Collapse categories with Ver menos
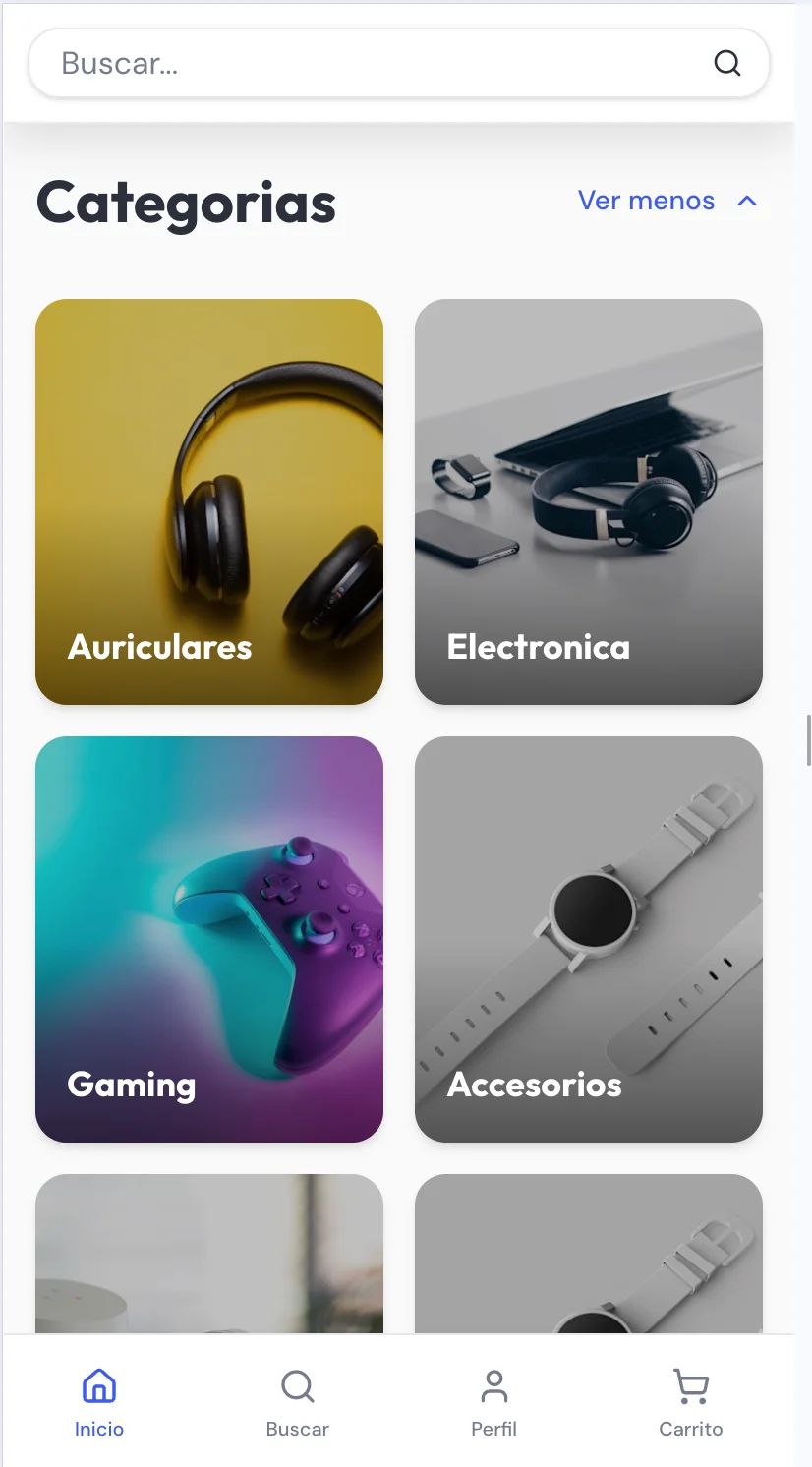 tap(667, 201)
